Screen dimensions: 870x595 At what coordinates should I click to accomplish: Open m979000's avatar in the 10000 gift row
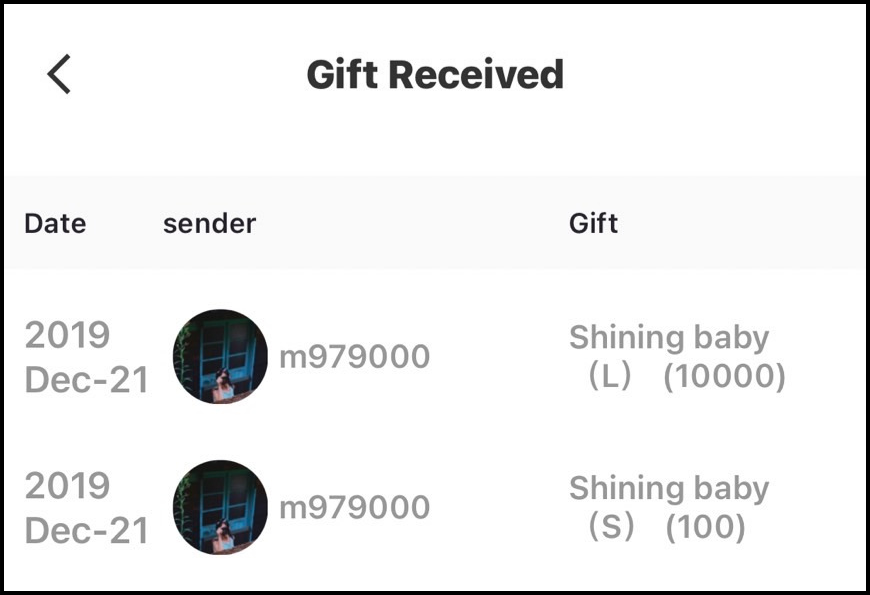(220, 357)
